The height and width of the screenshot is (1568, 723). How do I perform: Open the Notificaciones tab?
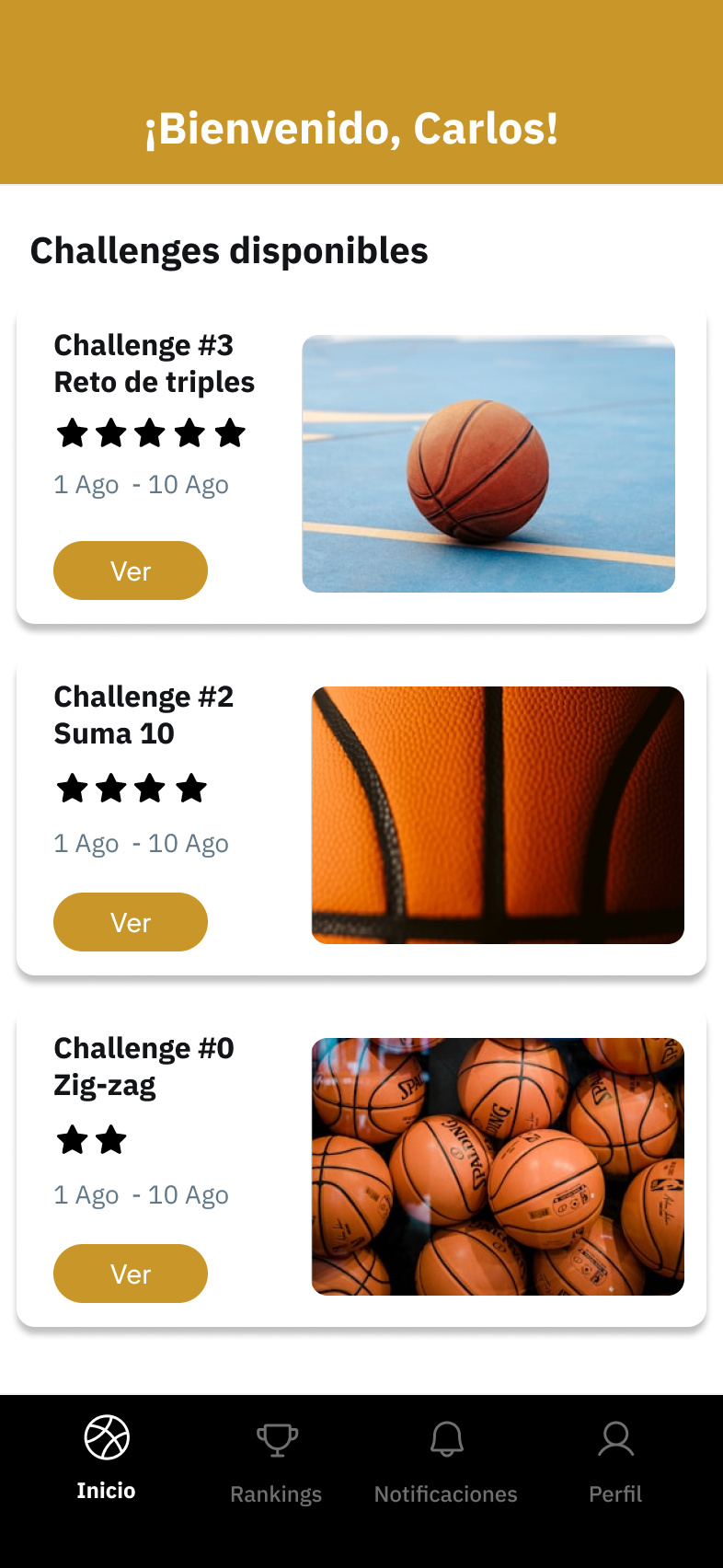tap(446, 1461)
